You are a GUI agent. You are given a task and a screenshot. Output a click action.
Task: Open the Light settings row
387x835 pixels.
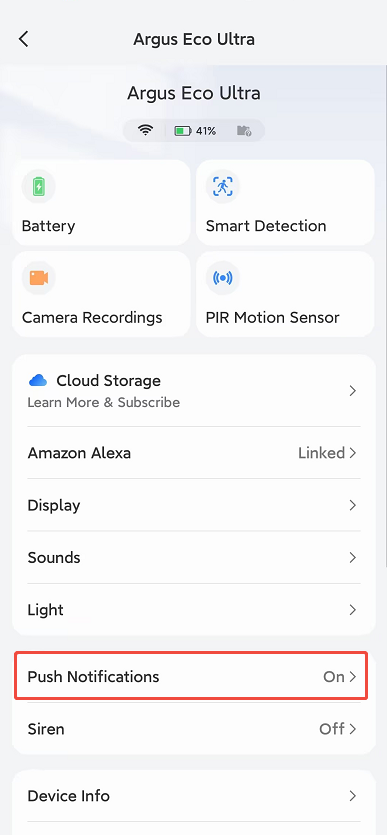tap(194, 609)
